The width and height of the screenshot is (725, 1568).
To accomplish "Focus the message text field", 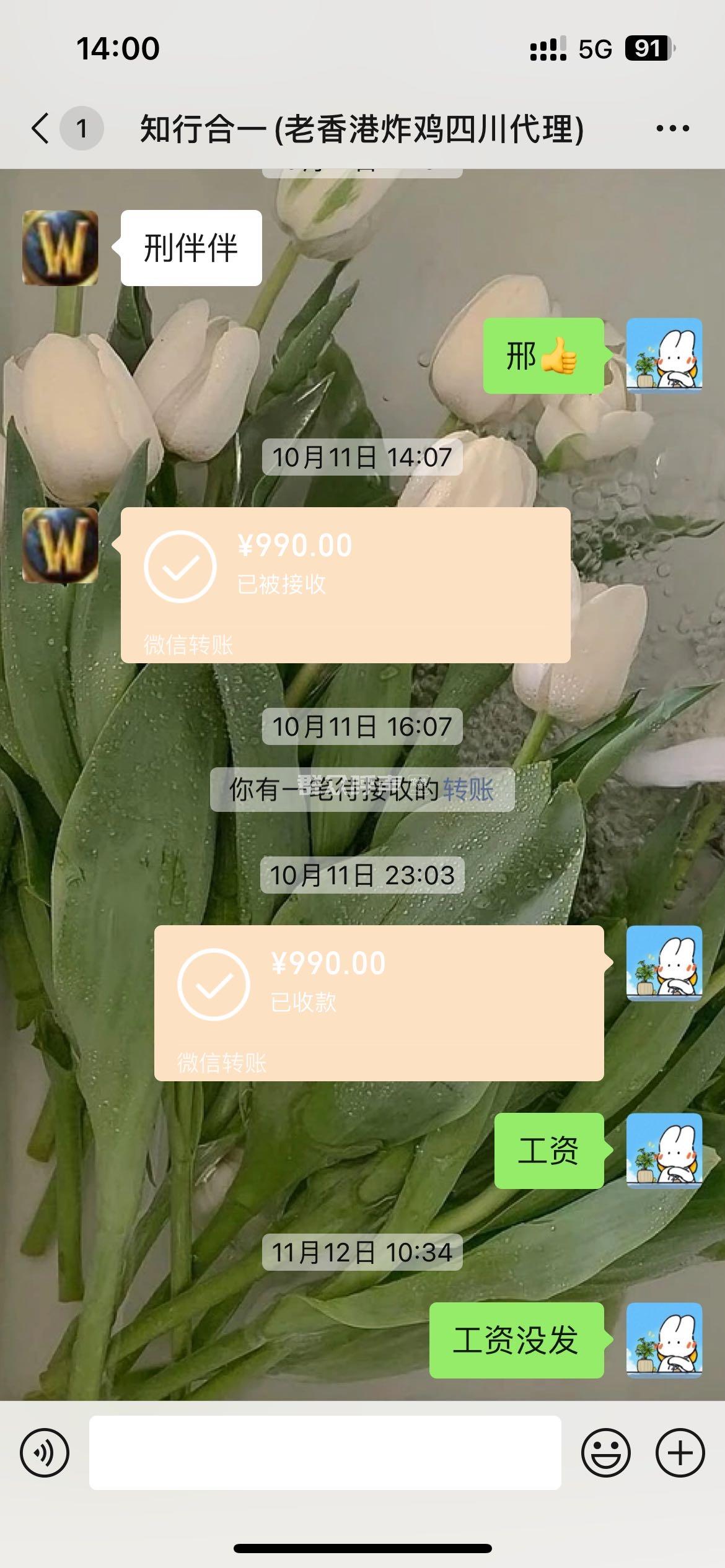I will click(325, 1452).
